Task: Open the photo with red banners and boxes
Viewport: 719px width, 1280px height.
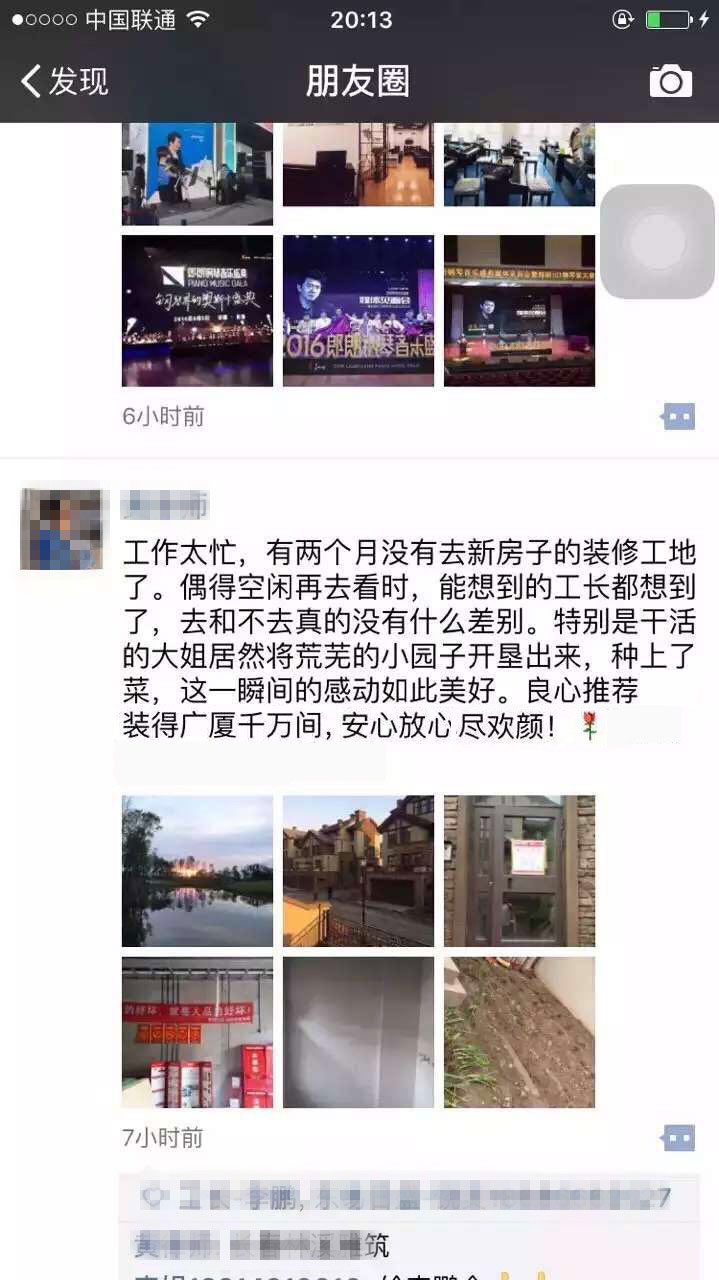Action: tap(197, 1032)
